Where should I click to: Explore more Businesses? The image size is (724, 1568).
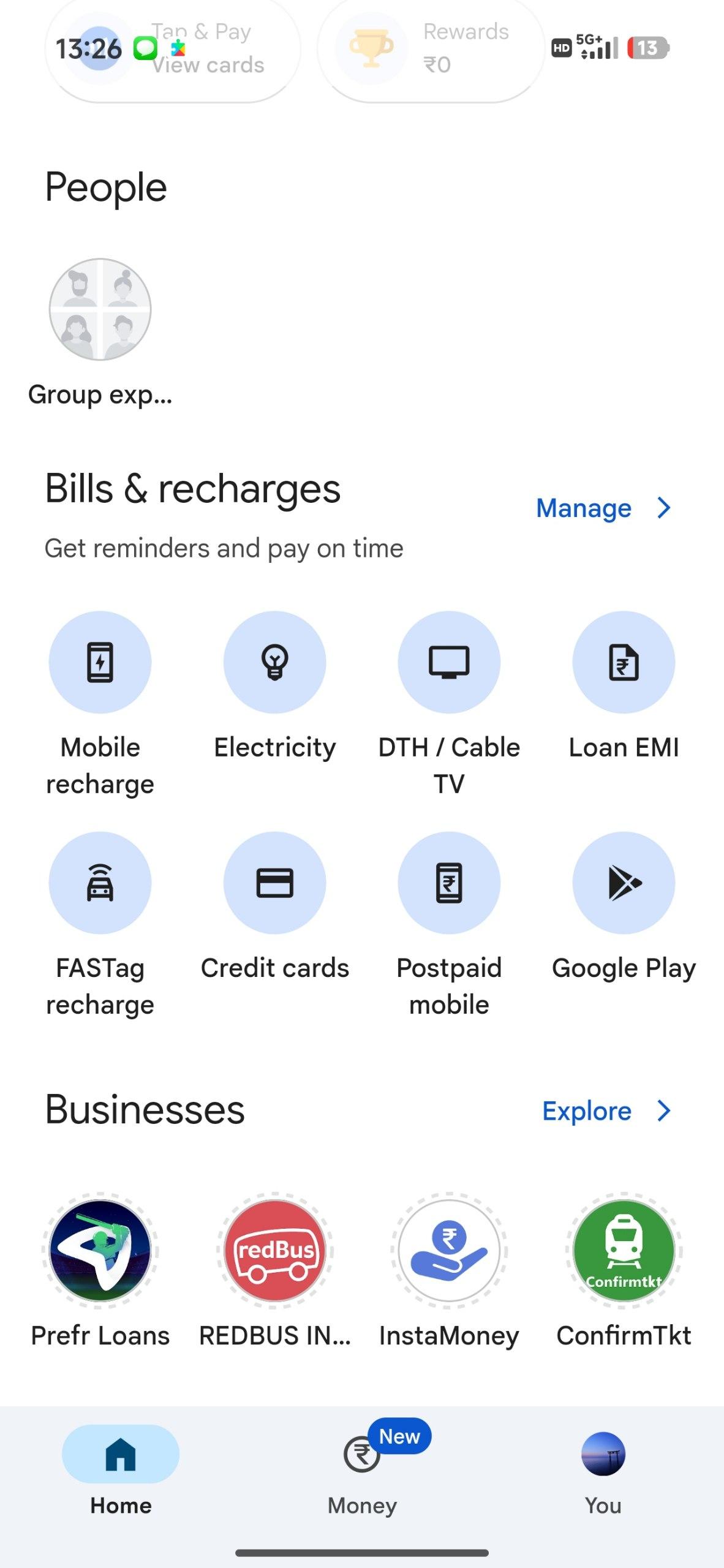(606, 1111)
